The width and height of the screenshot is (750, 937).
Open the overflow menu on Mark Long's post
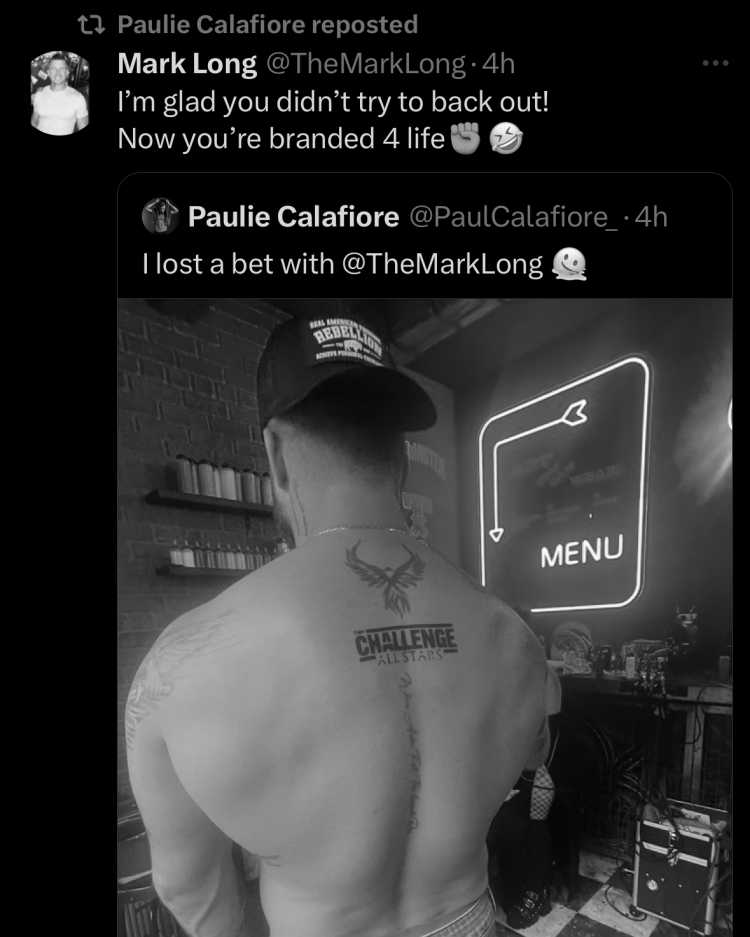coord(715,64)
